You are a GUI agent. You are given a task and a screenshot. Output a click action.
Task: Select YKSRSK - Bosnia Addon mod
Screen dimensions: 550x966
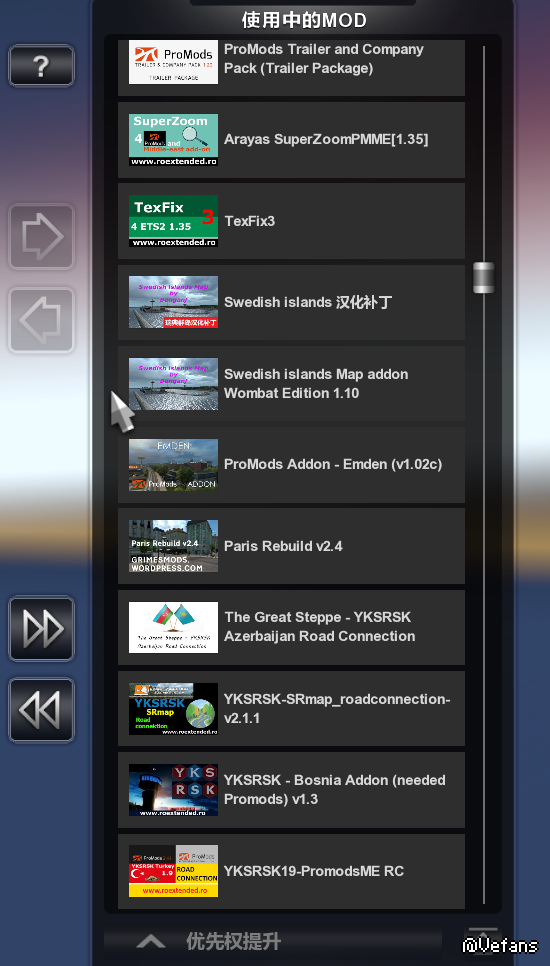tap(291, 790)
